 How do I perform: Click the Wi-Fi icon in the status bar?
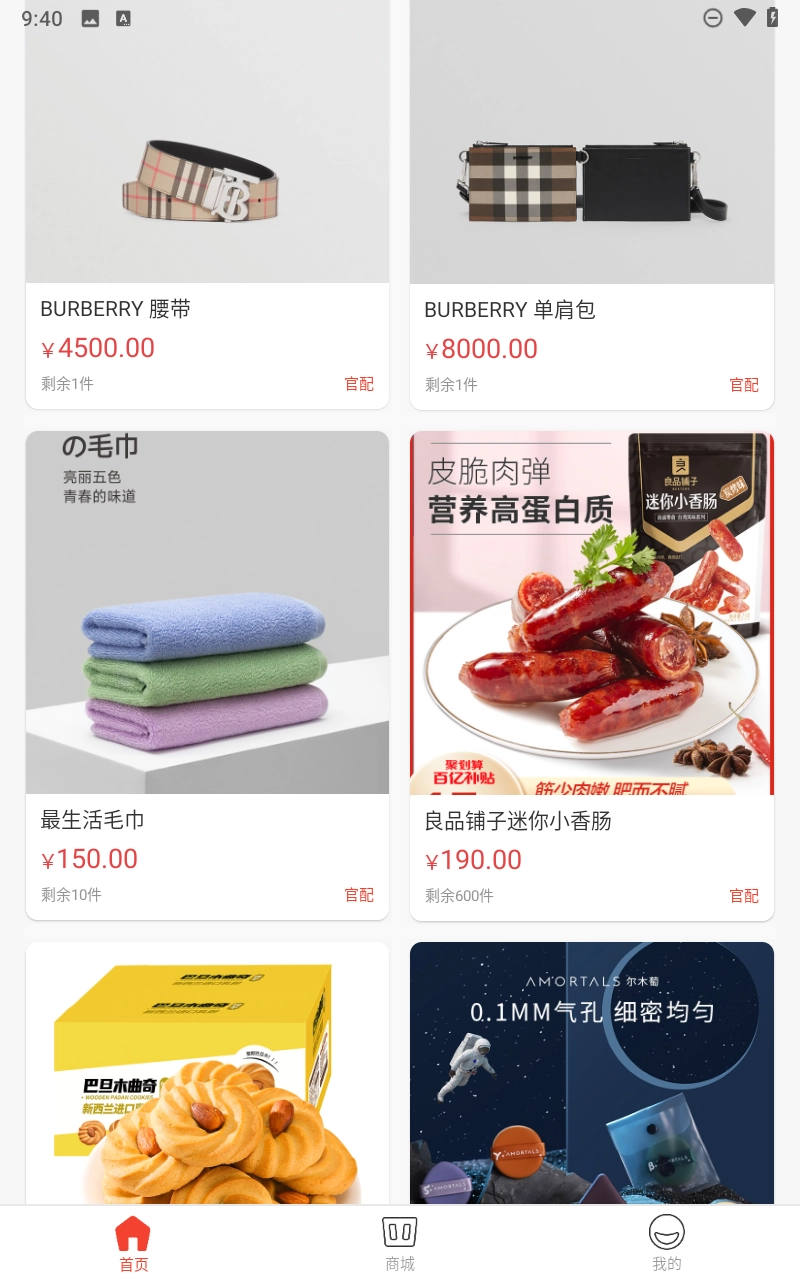point(746,18)
